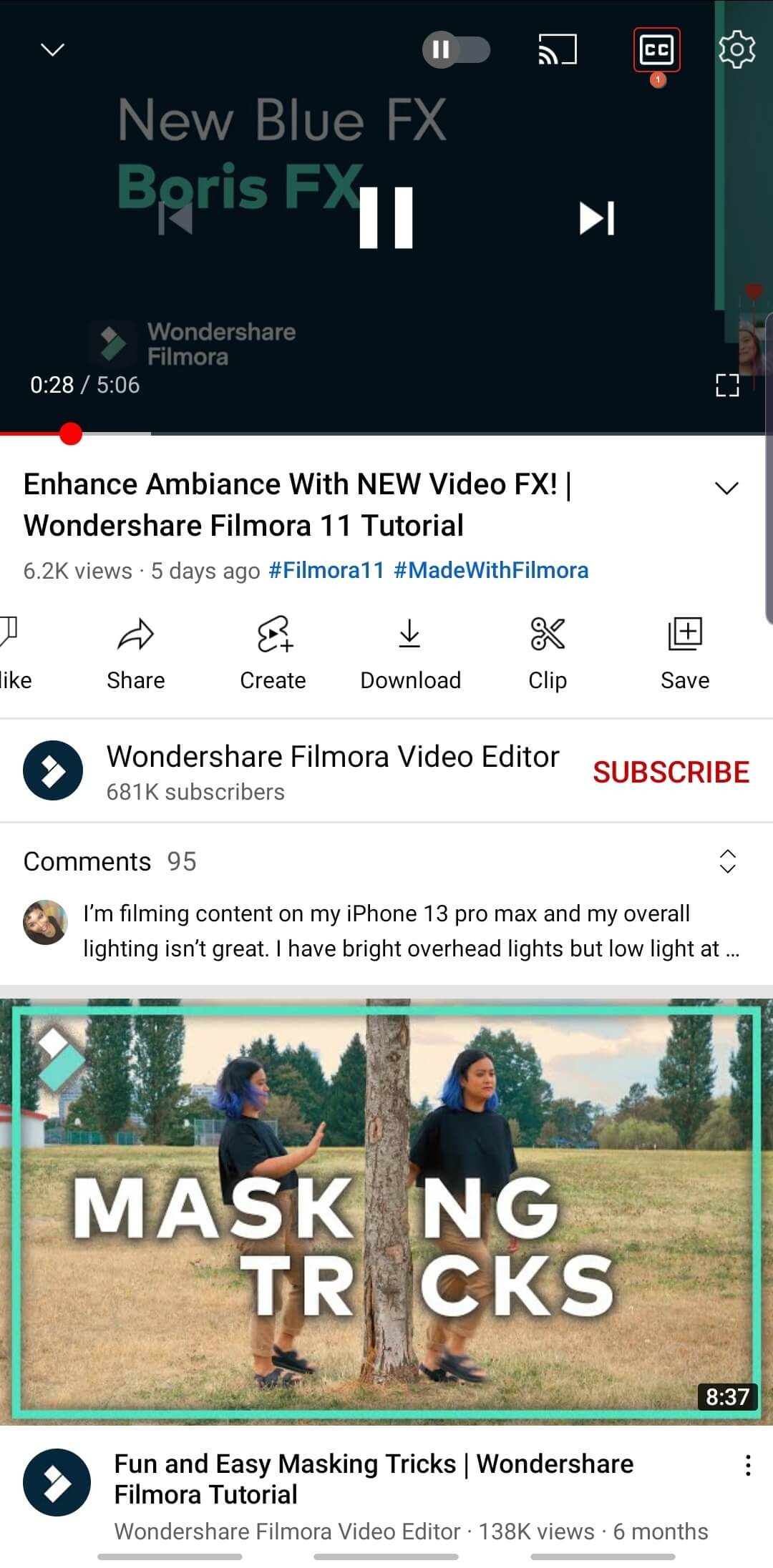Image resolution: width=773 pixels, height=1568 pixels.
Task: Skip to next video
Action: coord(596,218)
